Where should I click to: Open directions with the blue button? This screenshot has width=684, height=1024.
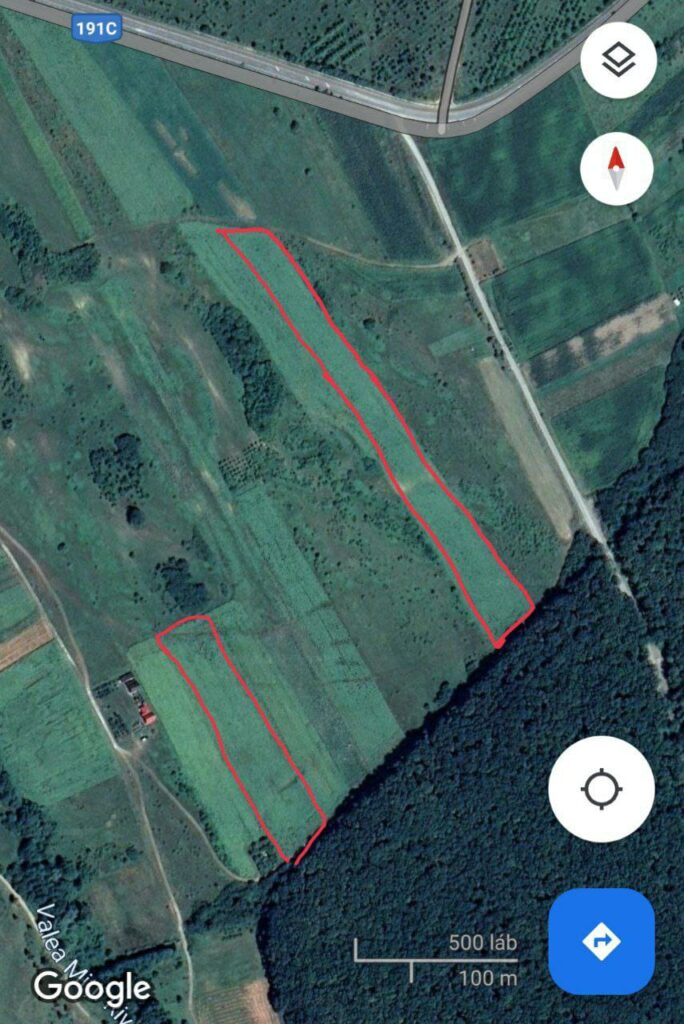[x=601, y=941]
